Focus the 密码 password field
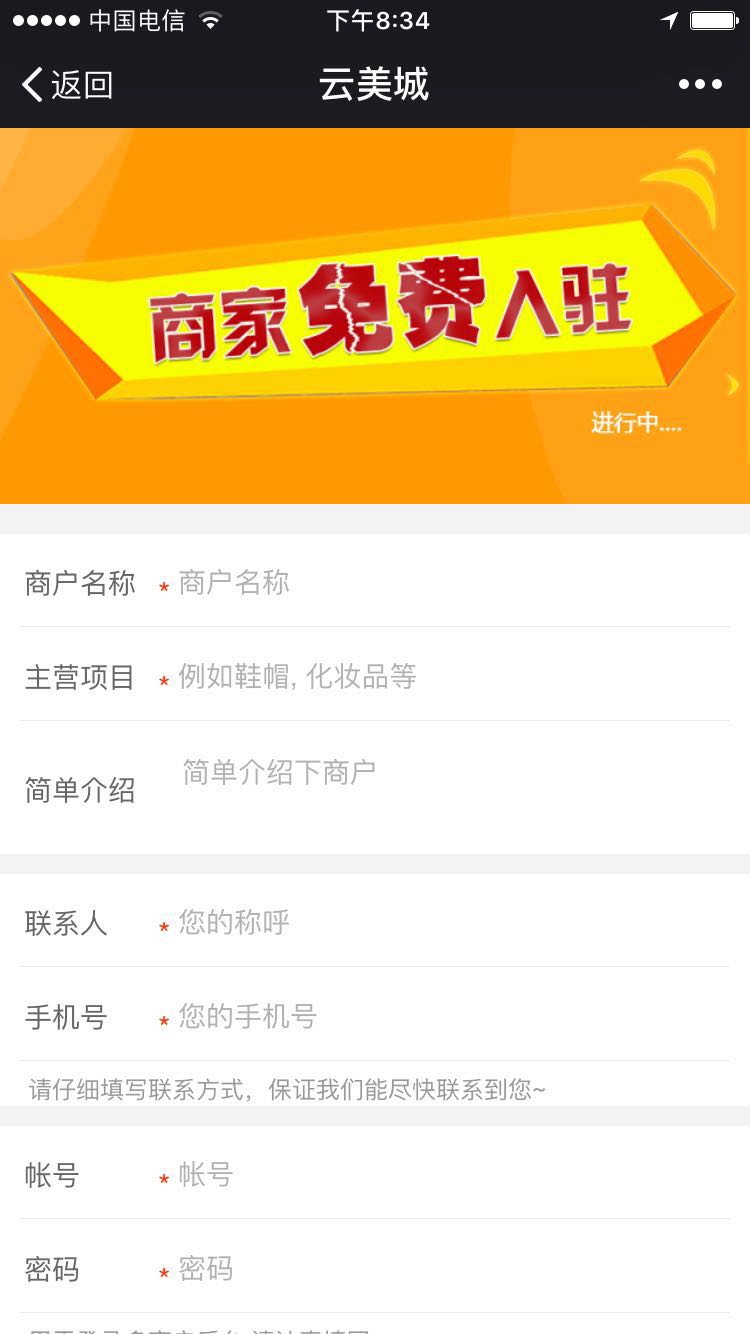The image size is (750, 1334). point(450,1269)
